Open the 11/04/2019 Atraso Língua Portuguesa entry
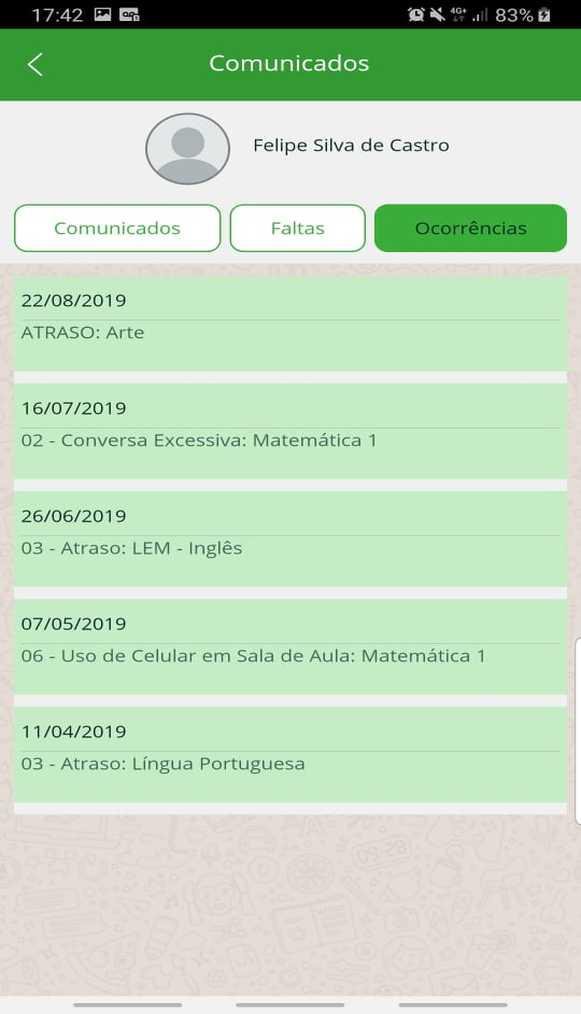The image size is (581, 1014). [x=290, y=755]
